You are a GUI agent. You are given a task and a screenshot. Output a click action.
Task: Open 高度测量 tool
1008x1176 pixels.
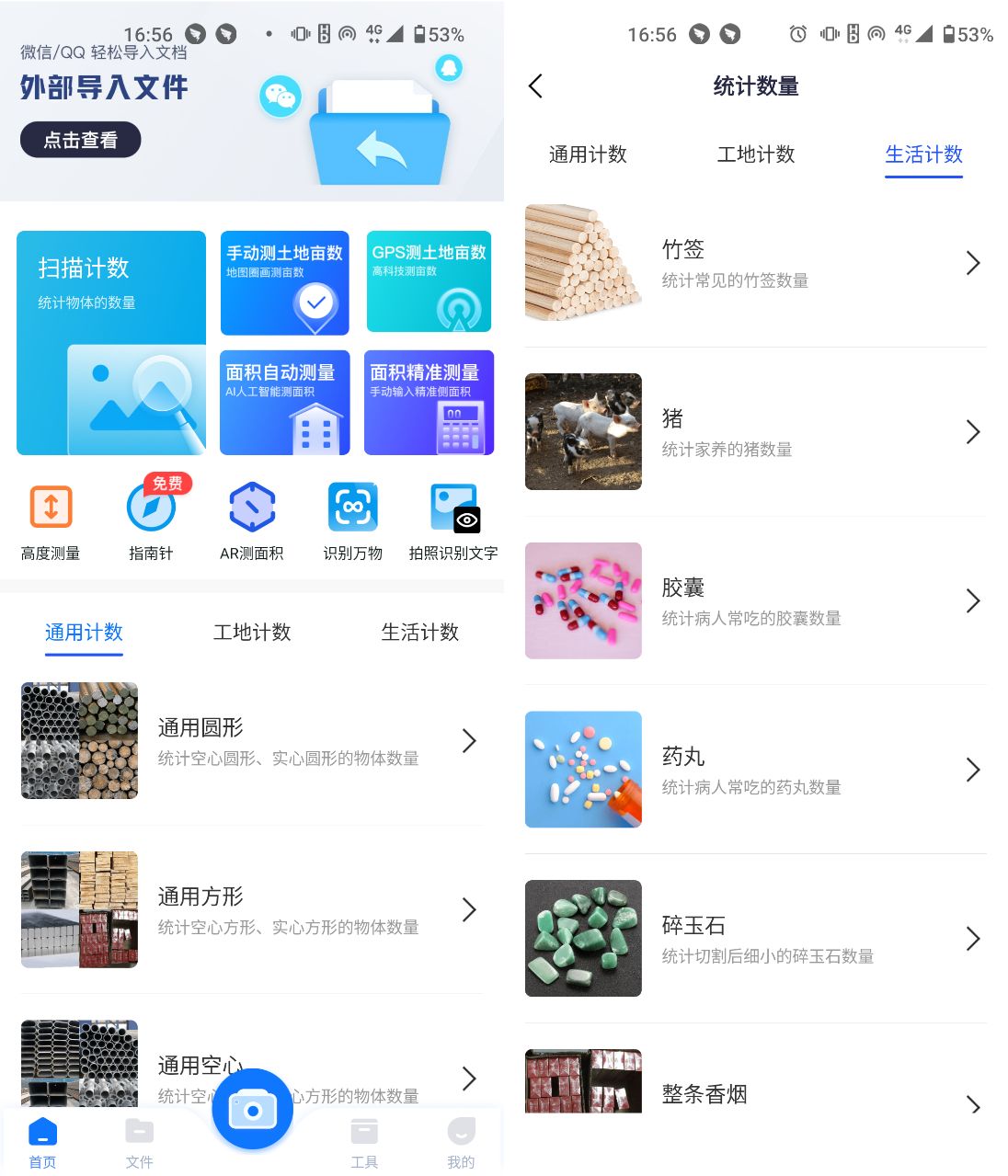(x=51, y=521)
